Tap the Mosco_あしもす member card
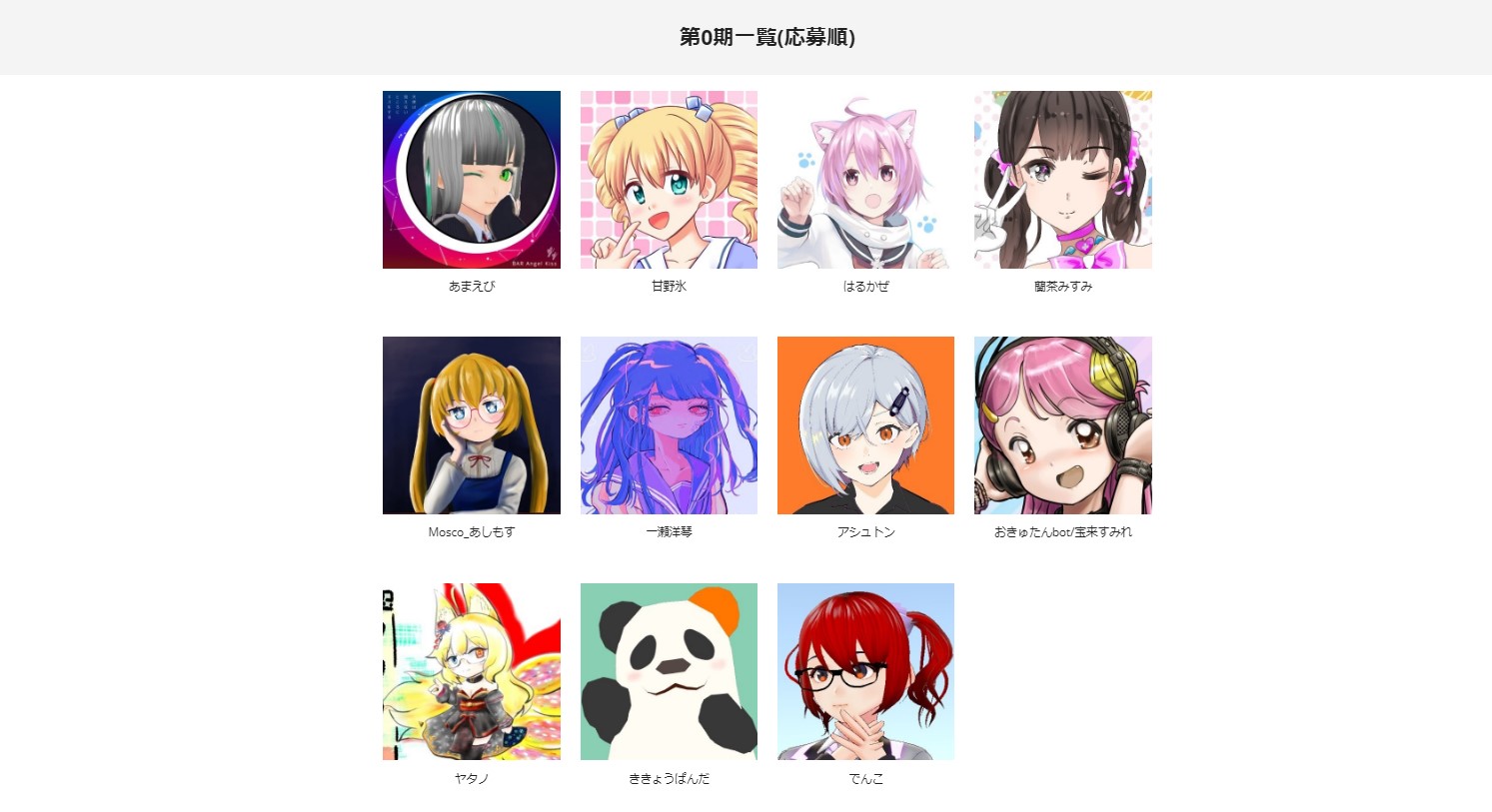 pos(471,425)
